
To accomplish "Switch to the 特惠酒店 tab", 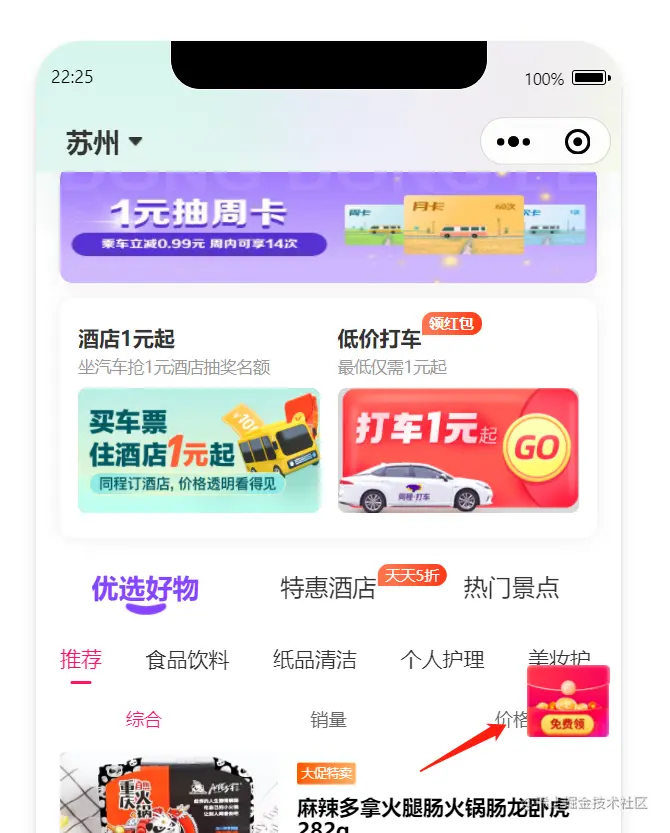I will 328,588.
